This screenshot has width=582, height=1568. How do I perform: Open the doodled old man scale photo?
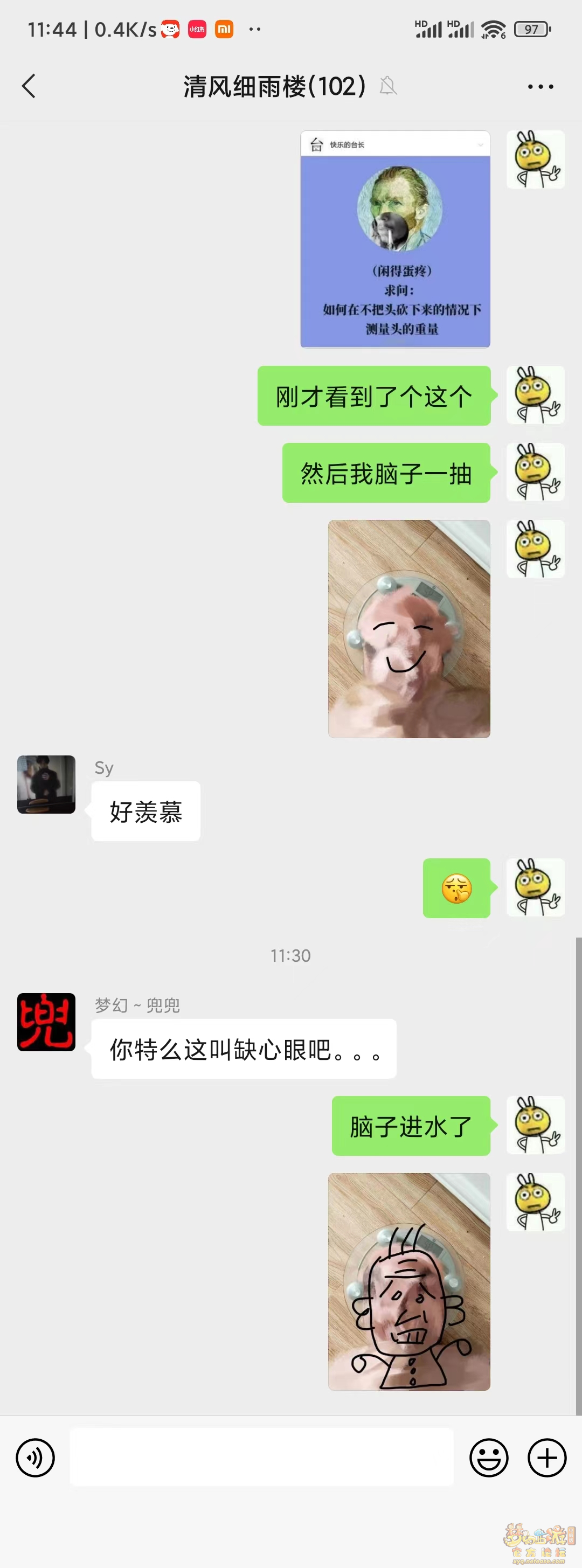408,1281
